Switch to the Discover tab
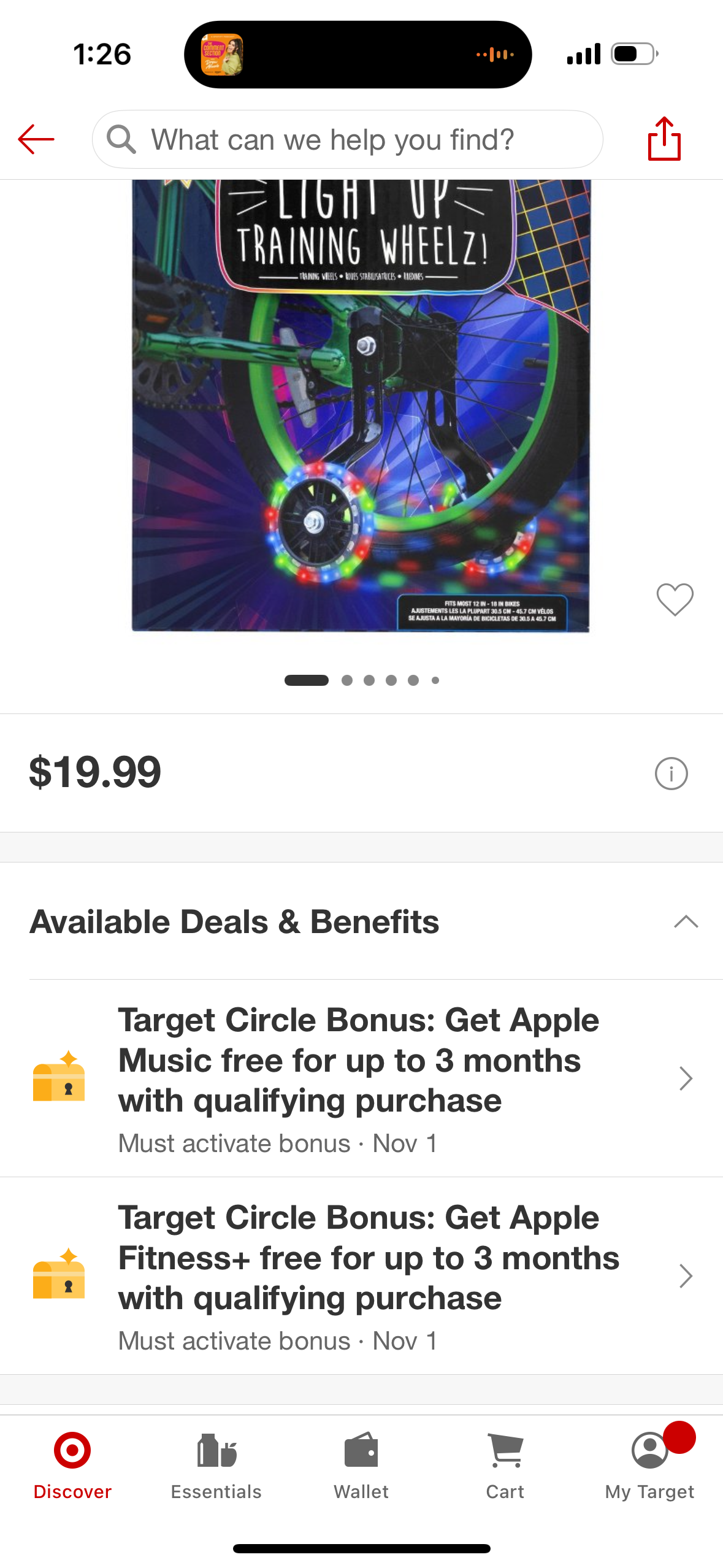This screenshot has height=1568, width=723. pos(72,1465)
